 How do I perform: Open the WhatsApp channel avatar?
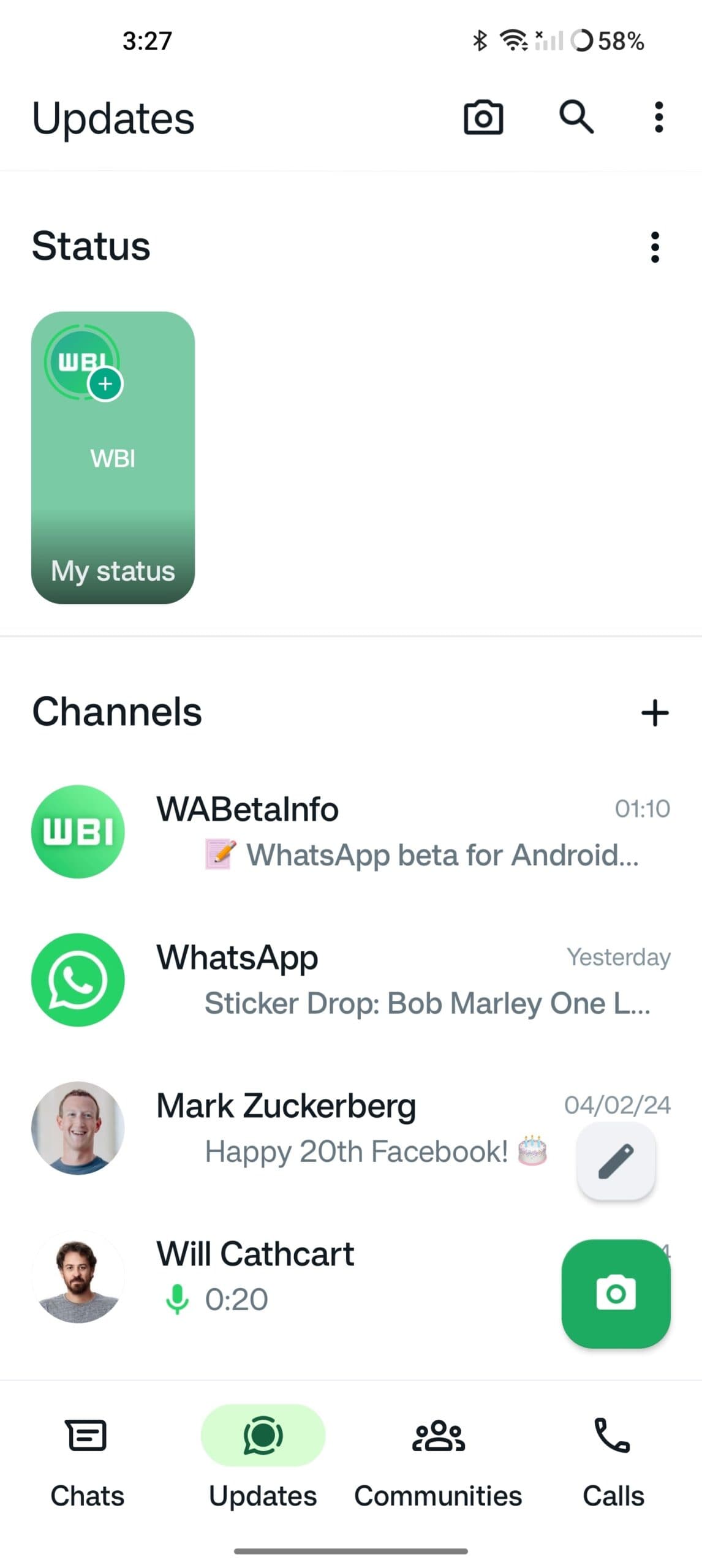pos(78,979)
